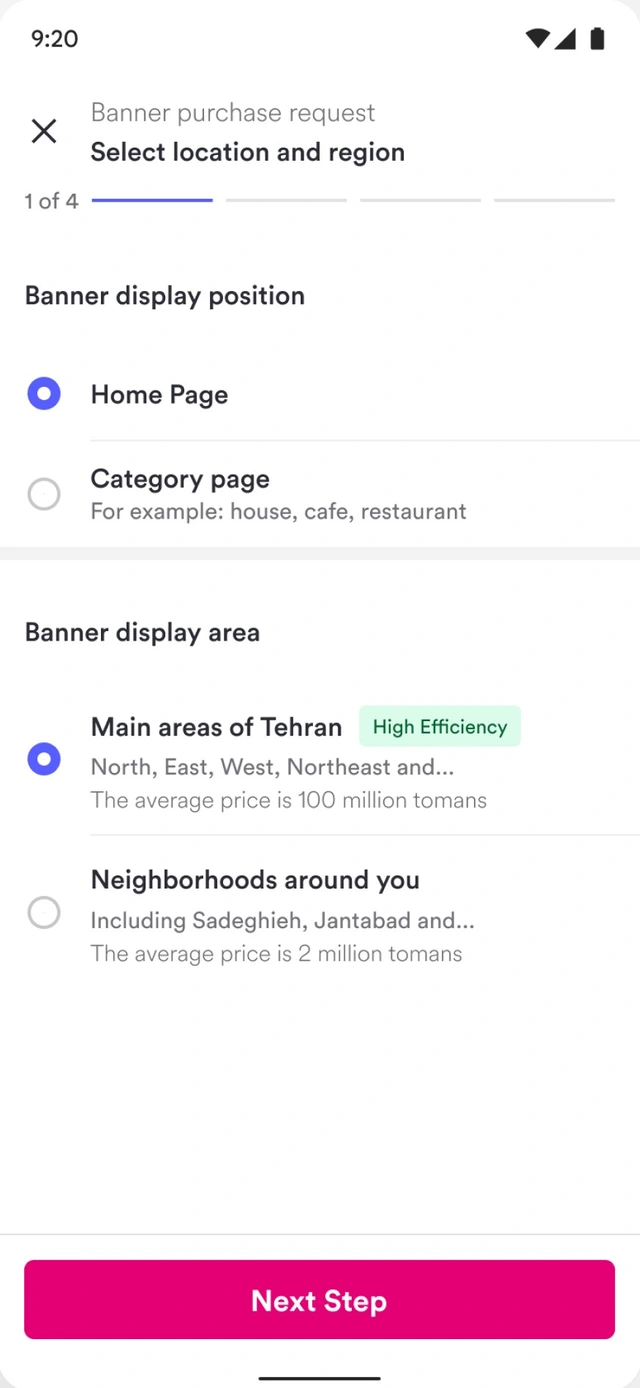Choose Category page option
This screenshot has height=1388, width=640.
click(x=320, y=494)
